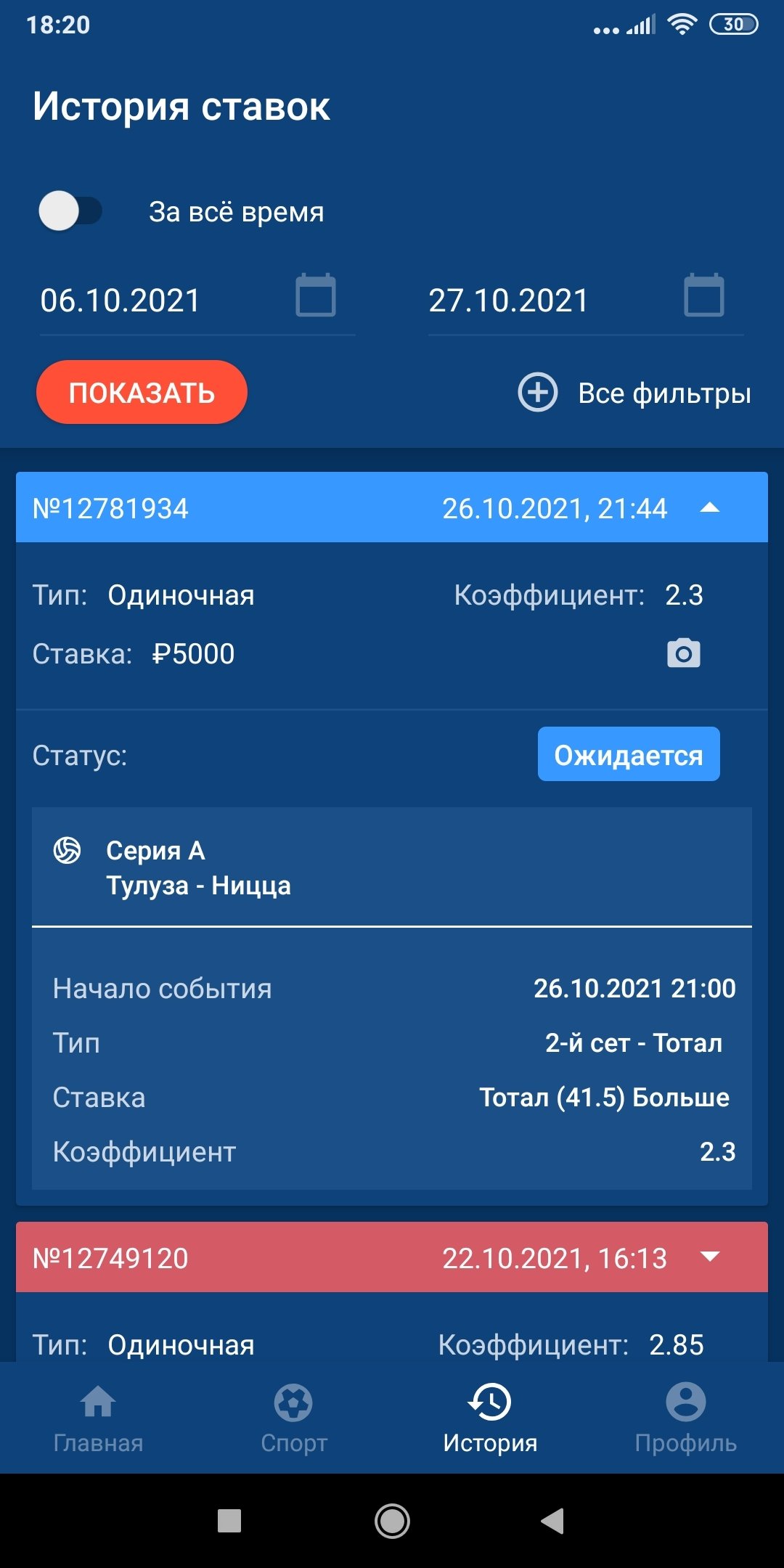Go back with the system back button
This screenshot has width=784, height=1568.
[553, 1521]
